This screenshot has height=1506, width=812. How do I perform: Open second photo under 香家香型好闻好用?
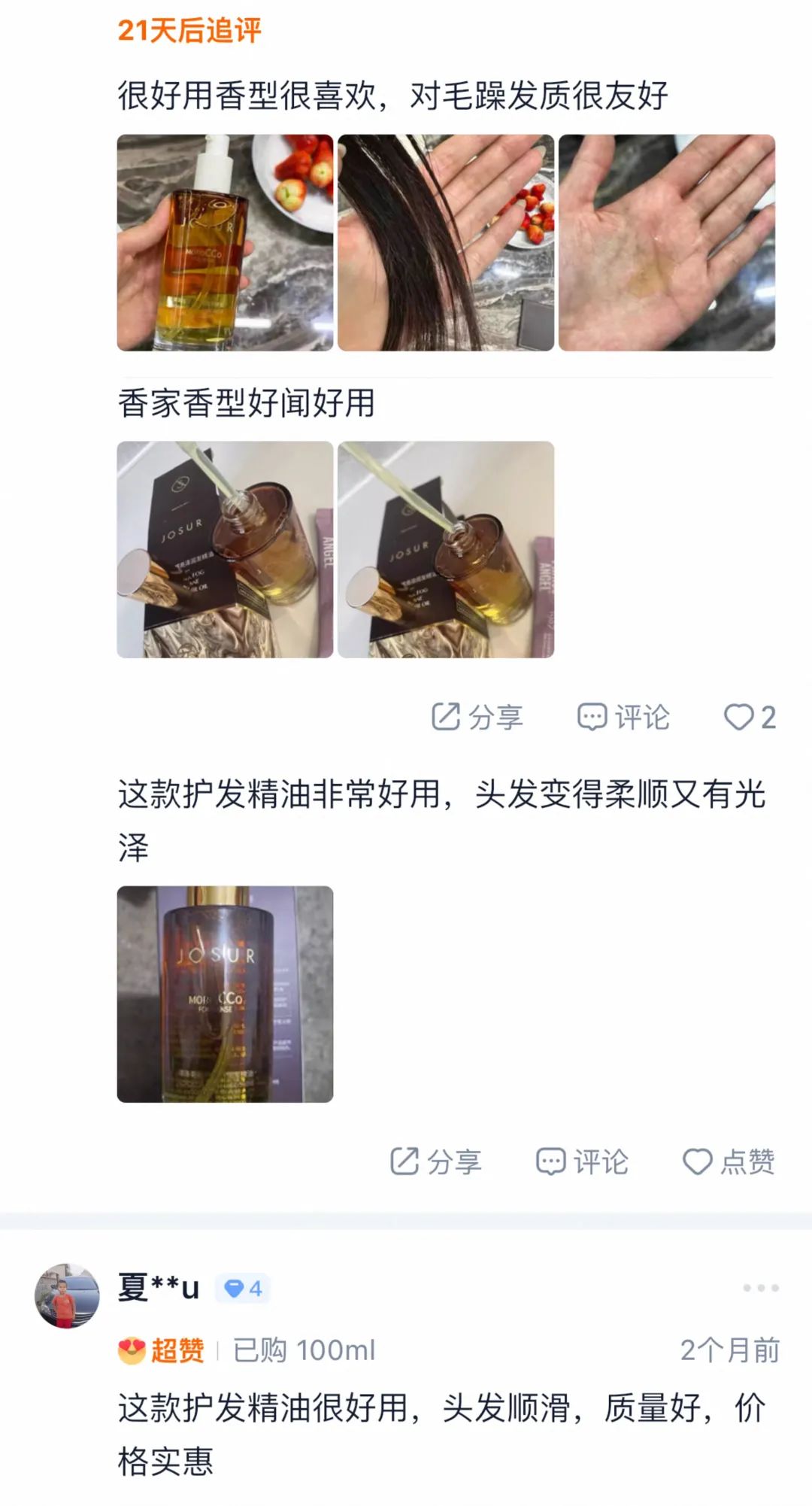click(446, 549)
